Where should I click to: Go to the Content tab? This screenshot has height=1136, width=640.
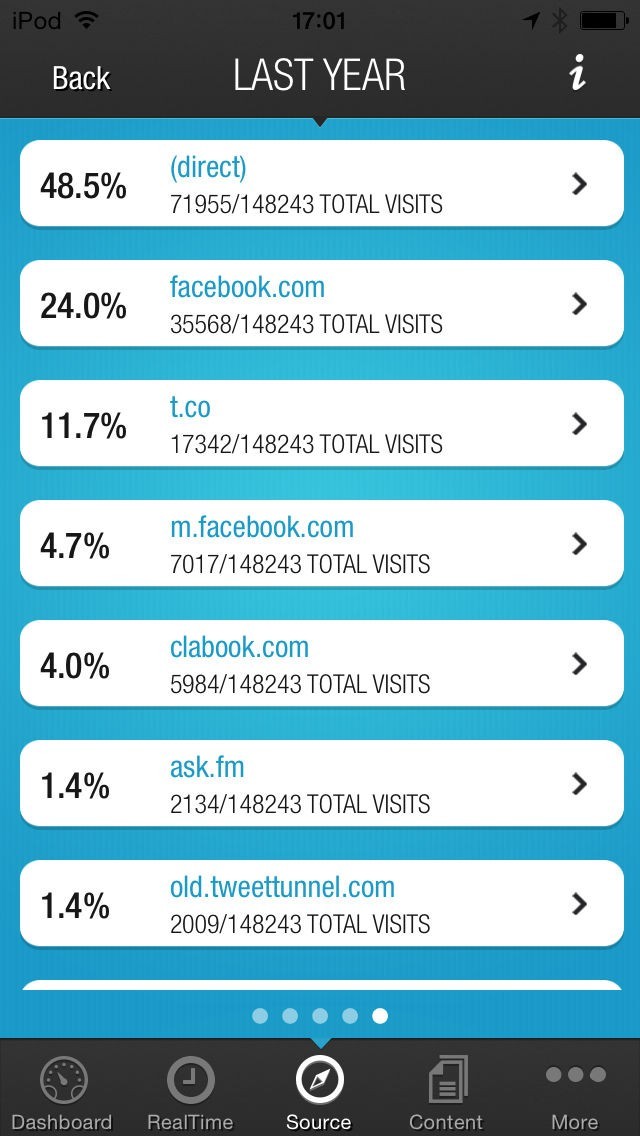(x=446, y=1093)
